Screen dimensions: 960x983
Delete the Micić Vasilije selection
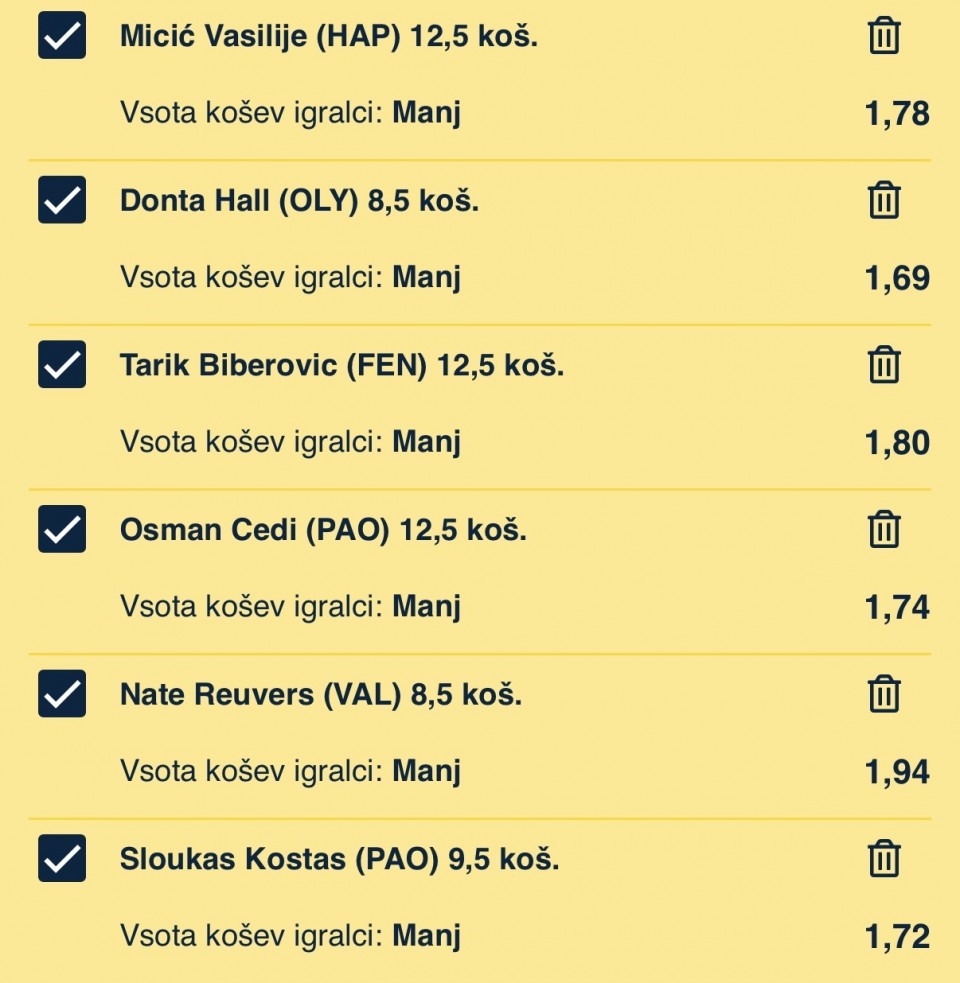tap(884, 37)
